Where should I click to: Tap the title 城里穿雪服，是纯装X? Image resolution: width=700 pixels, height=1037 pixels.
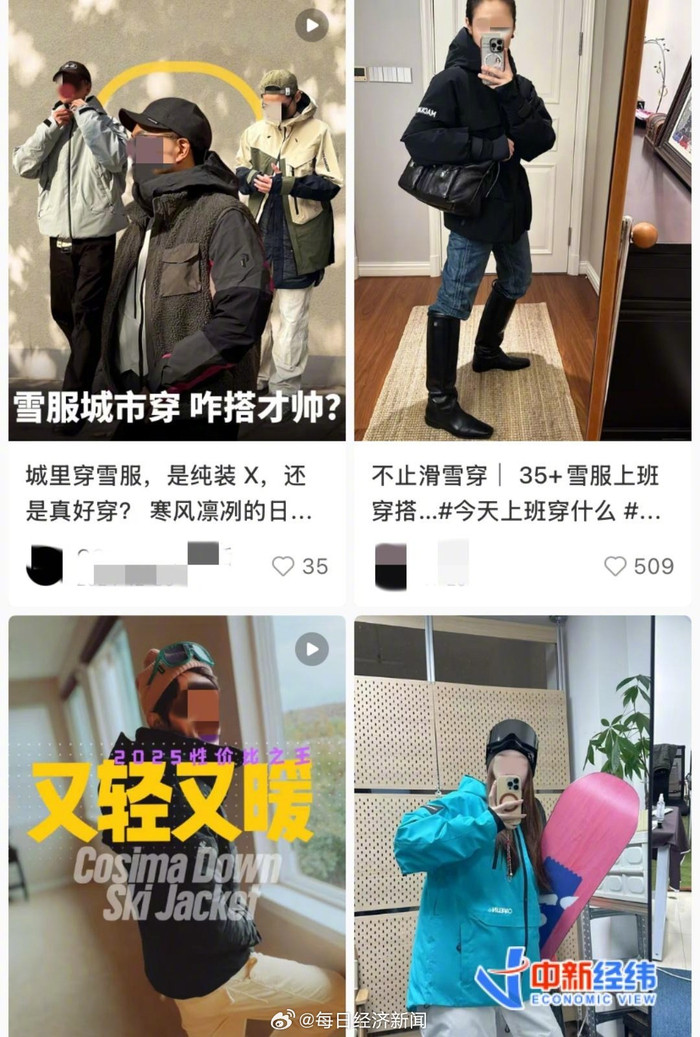168,494
